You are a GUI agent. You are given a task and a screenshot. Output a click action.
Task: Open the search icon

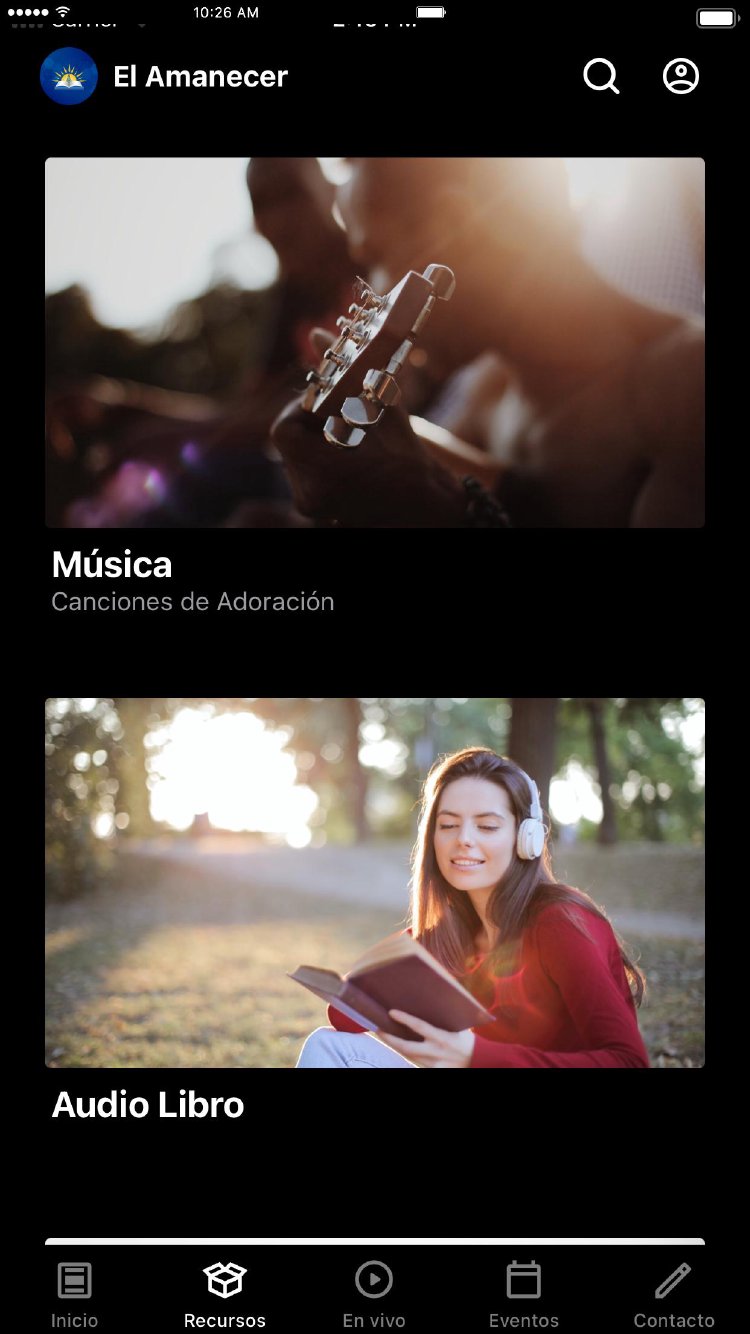tap(601, 76)
